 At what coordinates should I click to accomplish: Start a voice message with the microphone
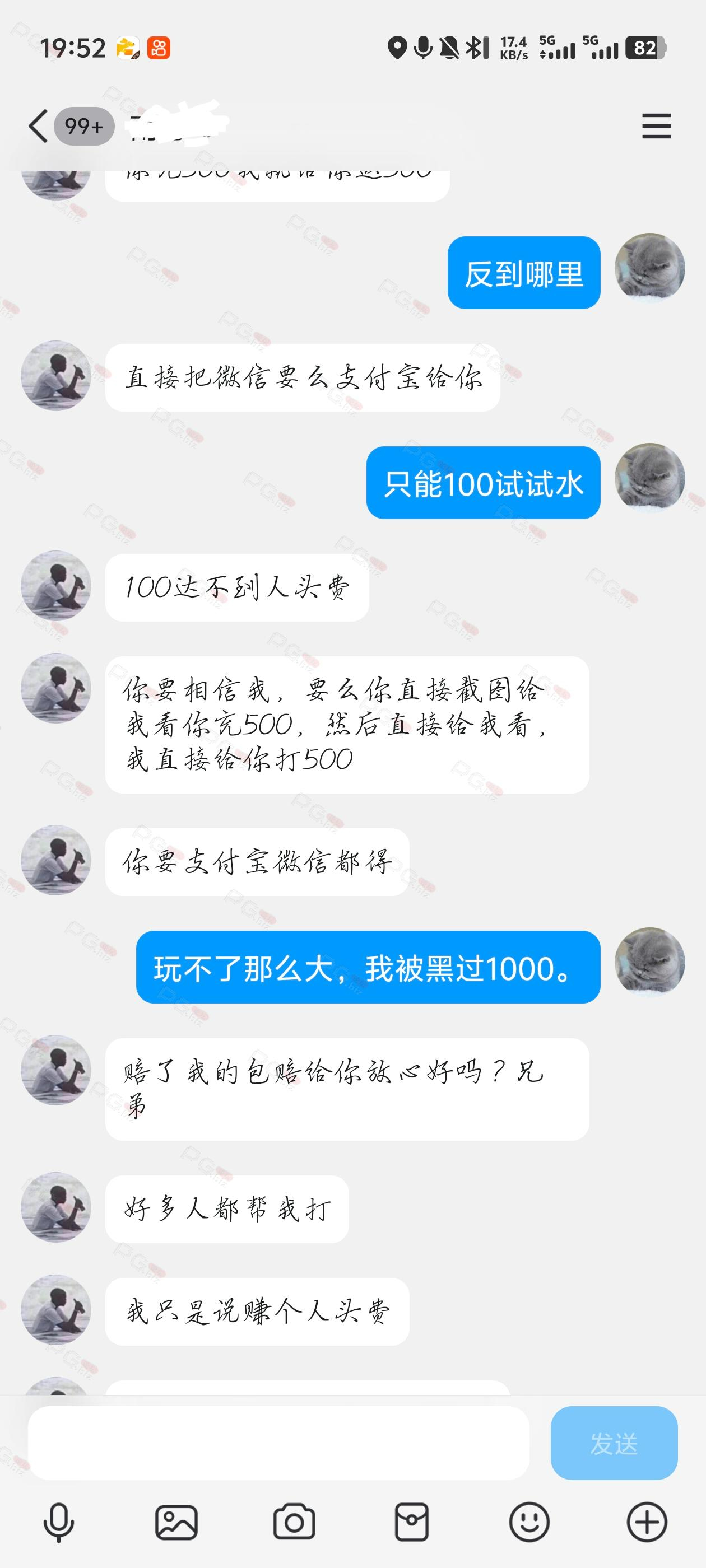click(59, 1522)
